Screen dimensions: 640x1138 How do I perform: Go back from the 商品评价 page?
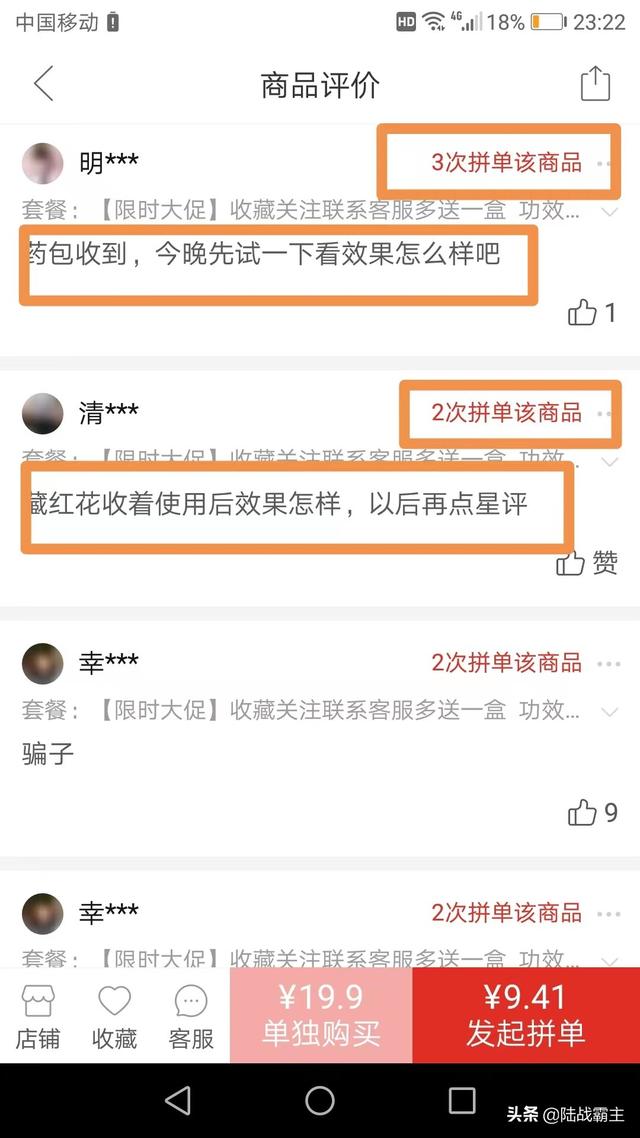click(43, 84)
